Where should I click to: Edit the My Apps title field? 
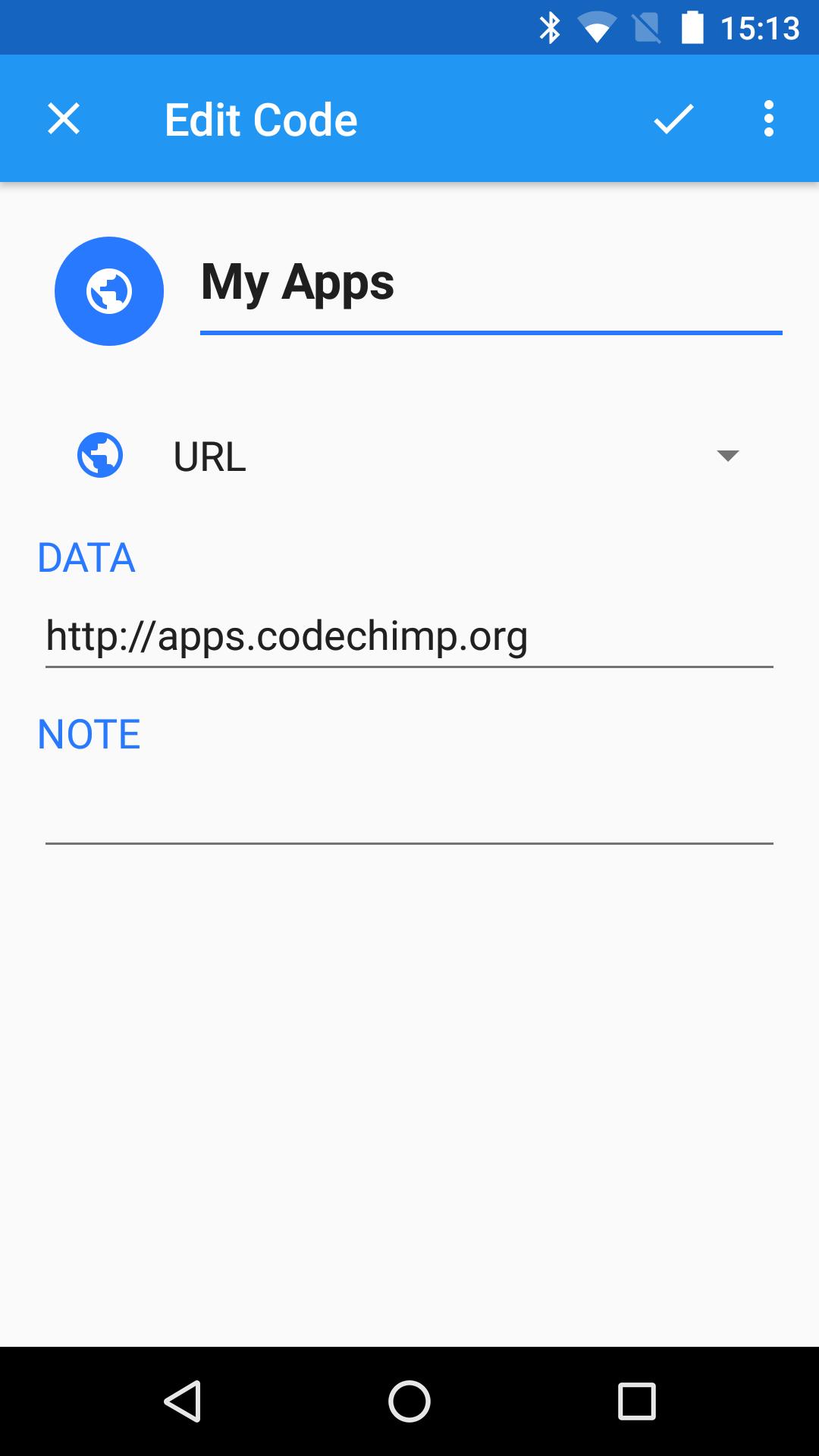coord(490,284)
